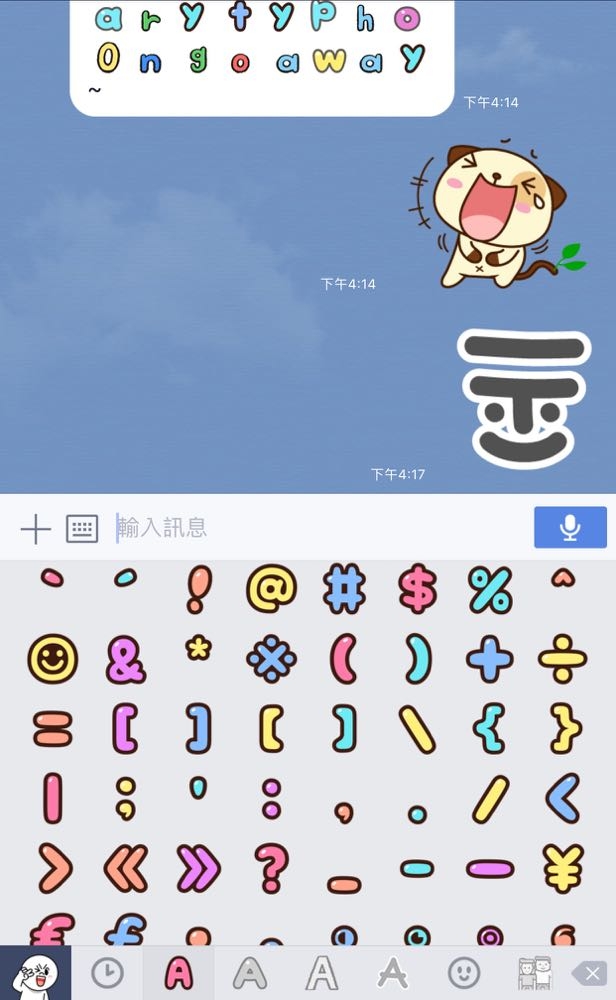Show recently used emojis

(x=107, y=973)
